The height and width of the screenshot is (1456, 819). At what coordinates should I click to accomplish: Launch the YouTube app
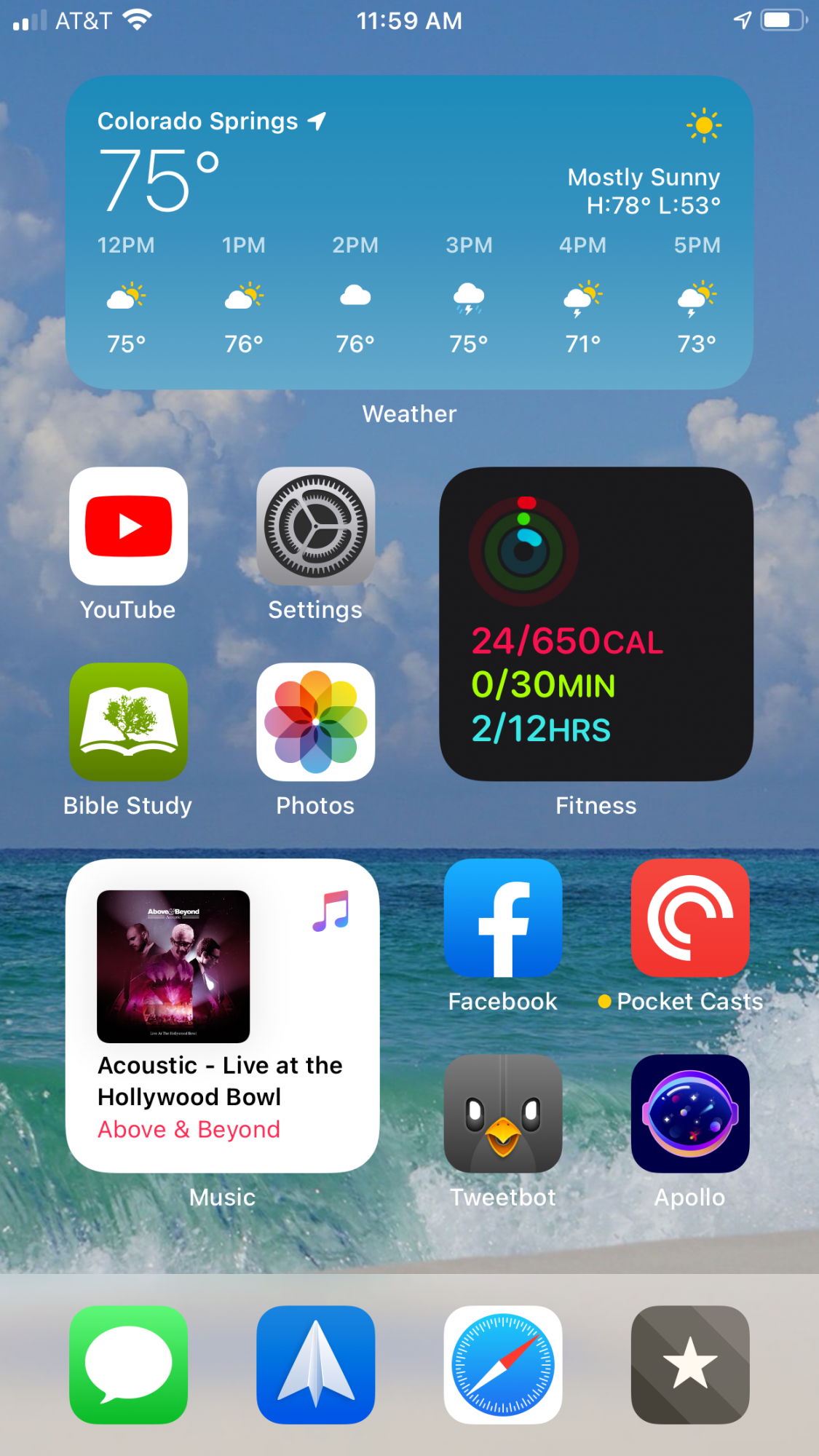pyautogui.click(x=128, y=526)
